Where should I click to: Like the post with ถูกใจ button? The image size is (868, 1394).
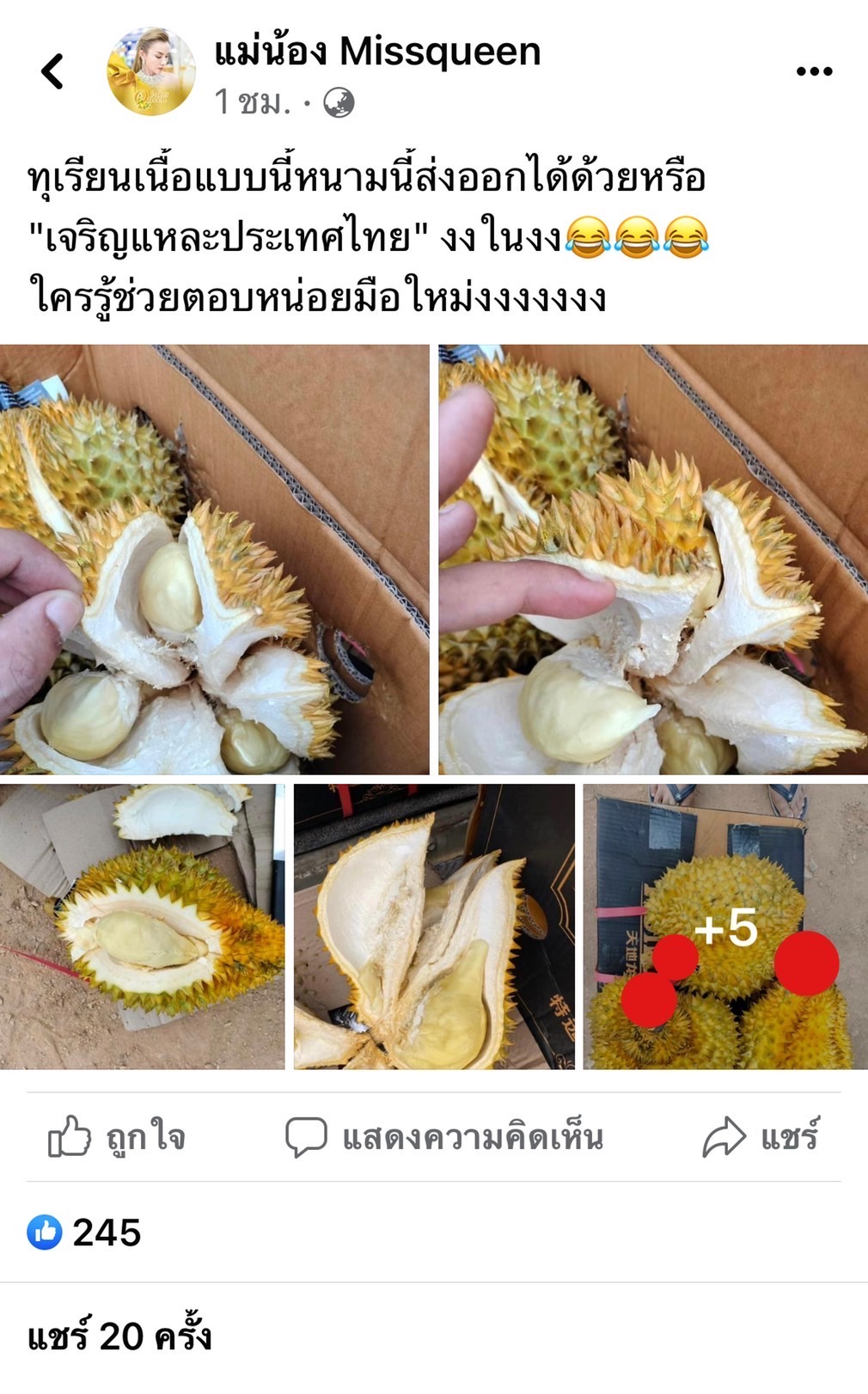[x=117, y=1137]
